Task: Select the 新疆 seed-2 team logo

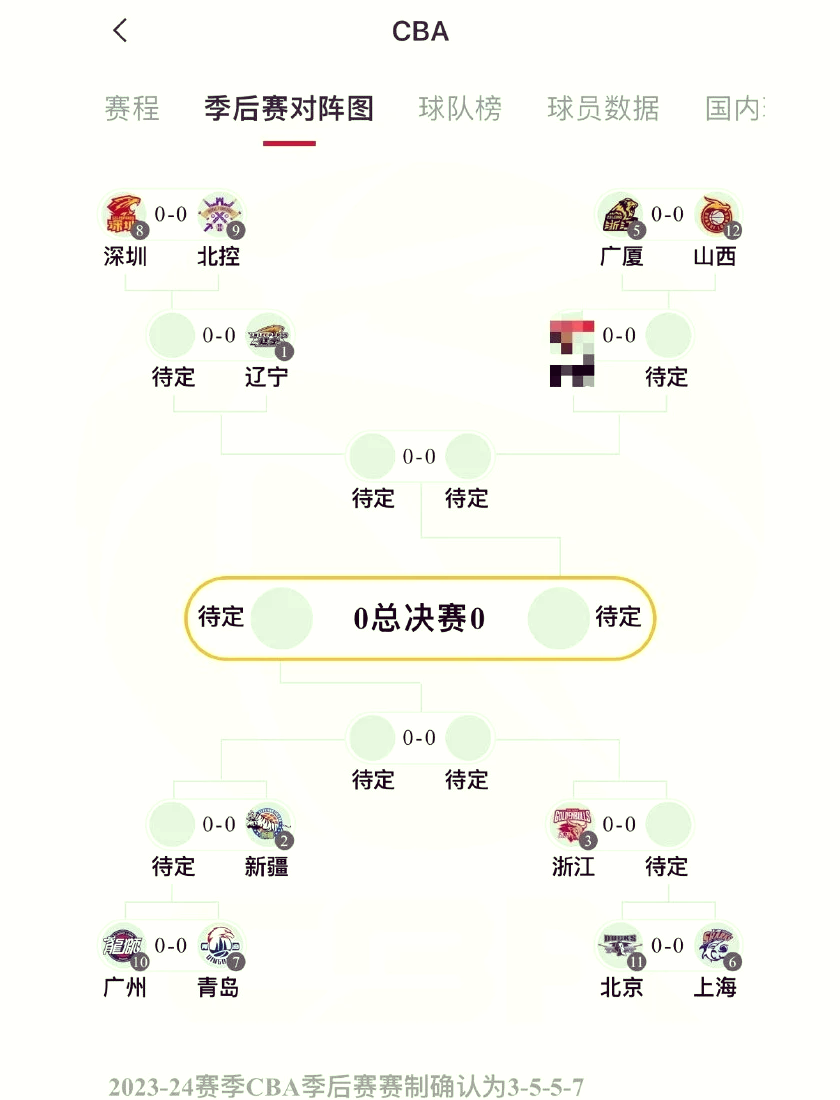Action: click(264, 824)
